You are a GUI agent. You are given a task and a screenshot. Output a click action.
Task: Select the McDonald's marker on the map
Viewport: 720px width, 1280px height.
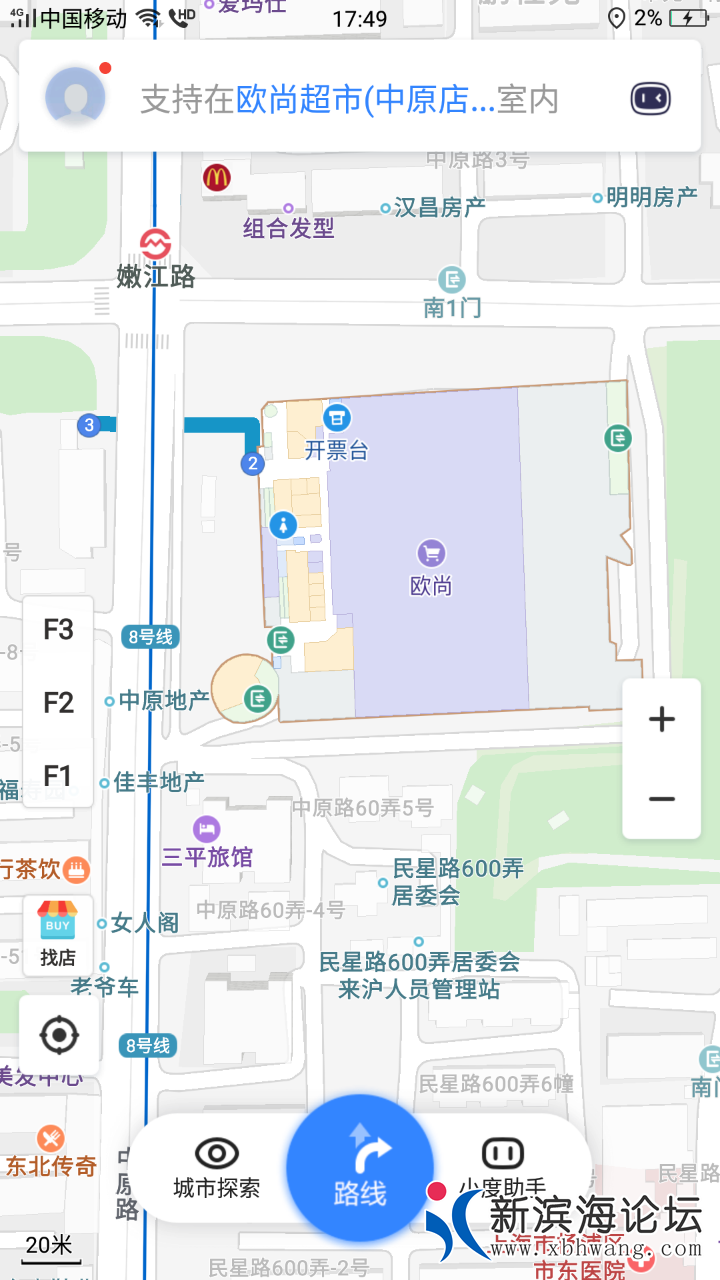pyautogui.click(x=217, y=178)
